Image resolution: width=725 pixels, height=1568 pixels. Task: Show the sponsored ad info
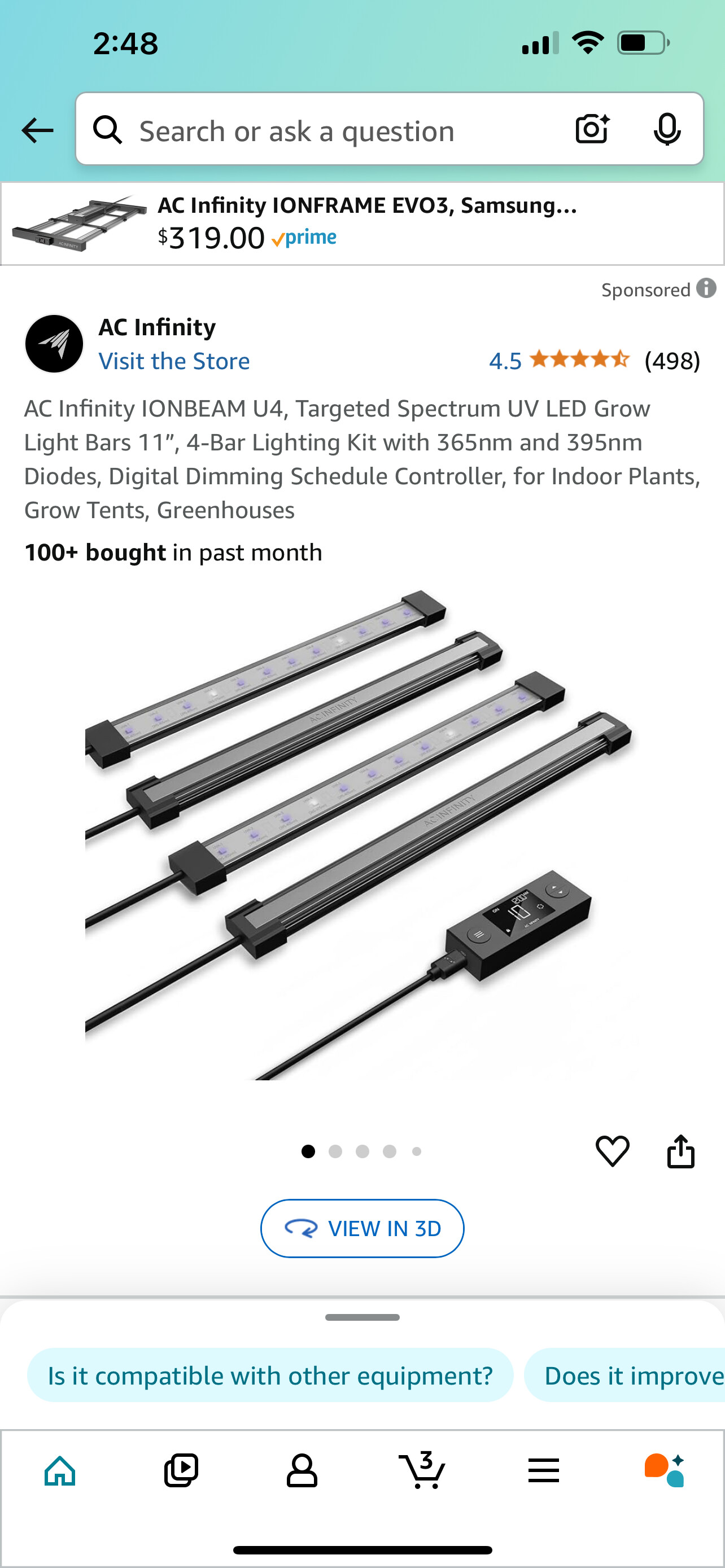[x=706, y=288]
